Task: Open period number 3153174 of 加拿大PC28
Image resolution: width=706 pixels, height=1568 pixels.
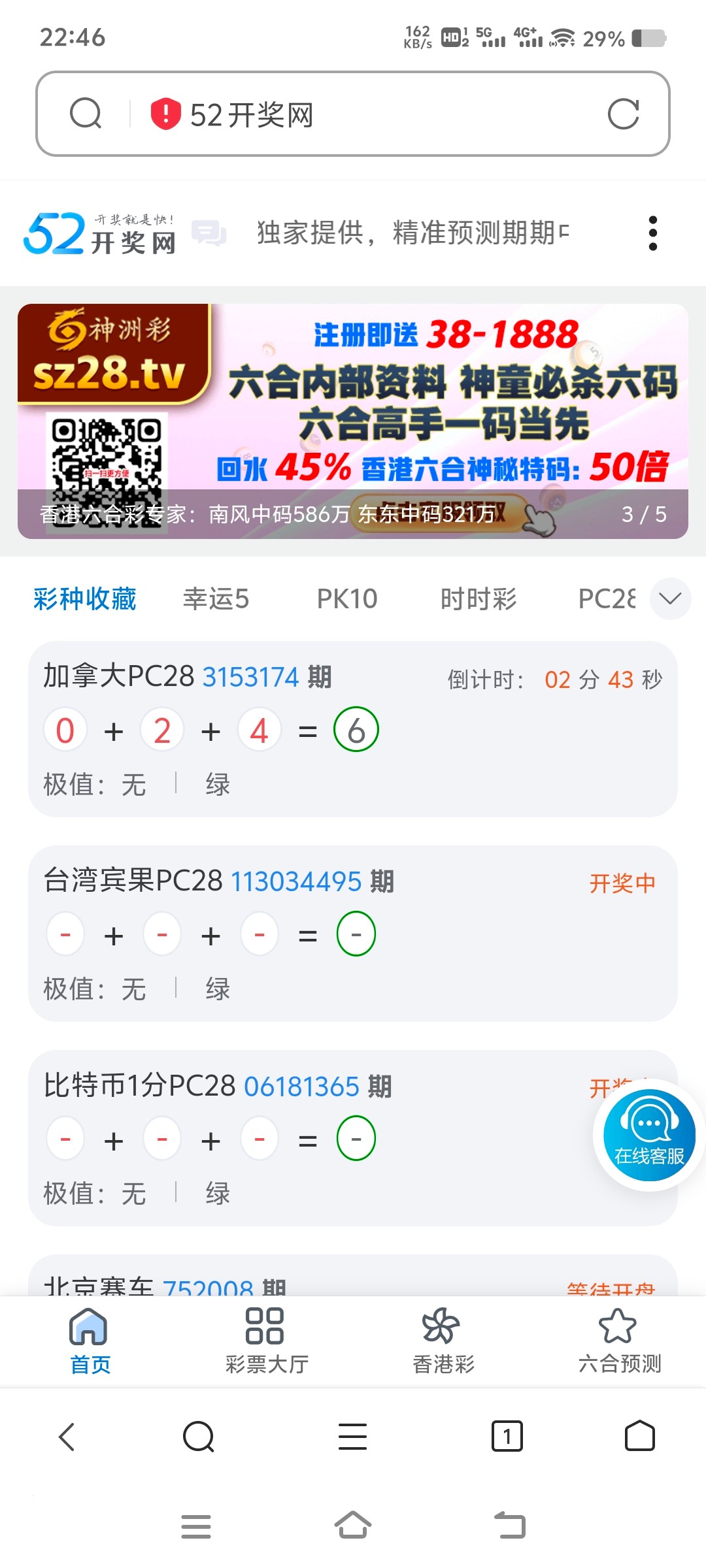Action: pos(250,677)
